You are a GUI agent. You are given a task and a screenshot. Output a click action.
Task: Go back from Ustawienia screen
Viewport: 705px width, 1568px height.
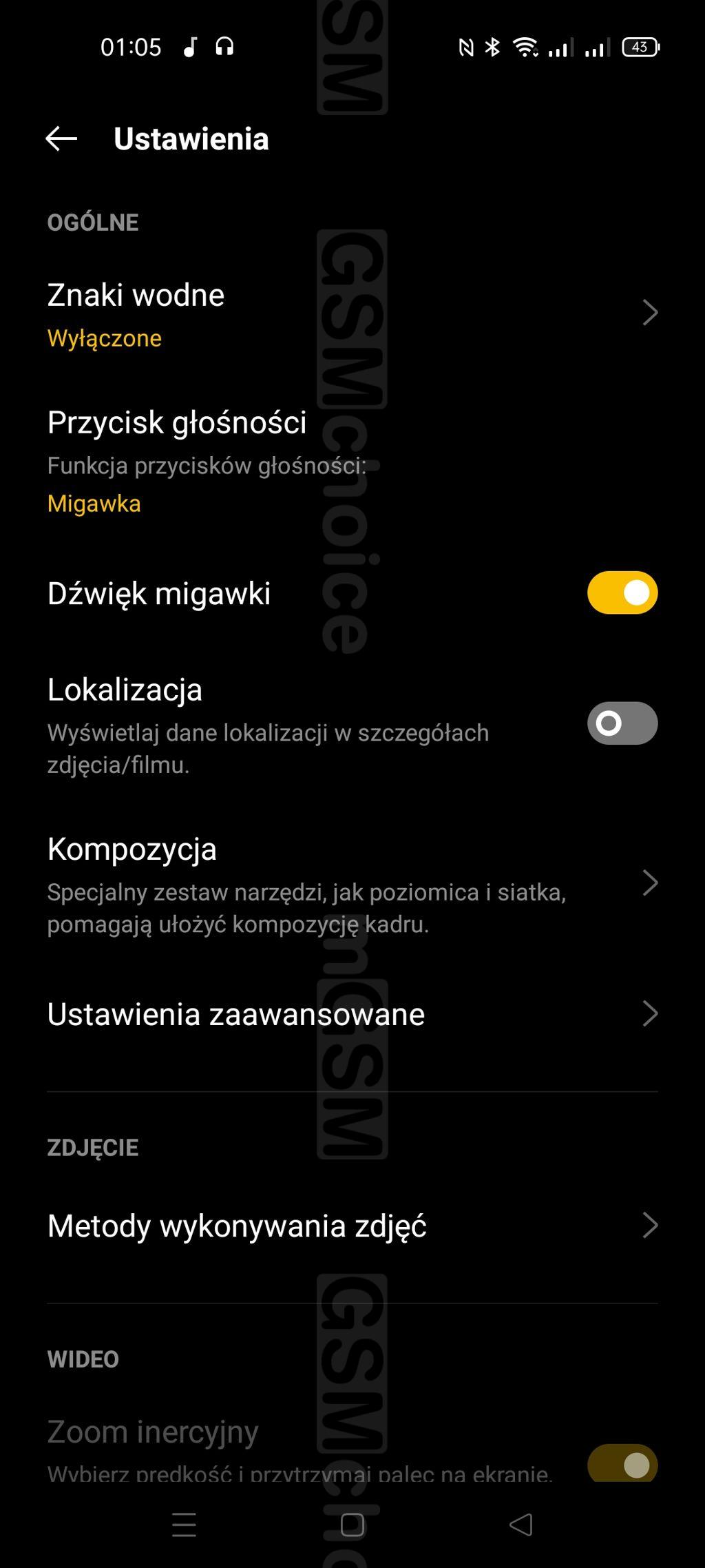[61, 139]
